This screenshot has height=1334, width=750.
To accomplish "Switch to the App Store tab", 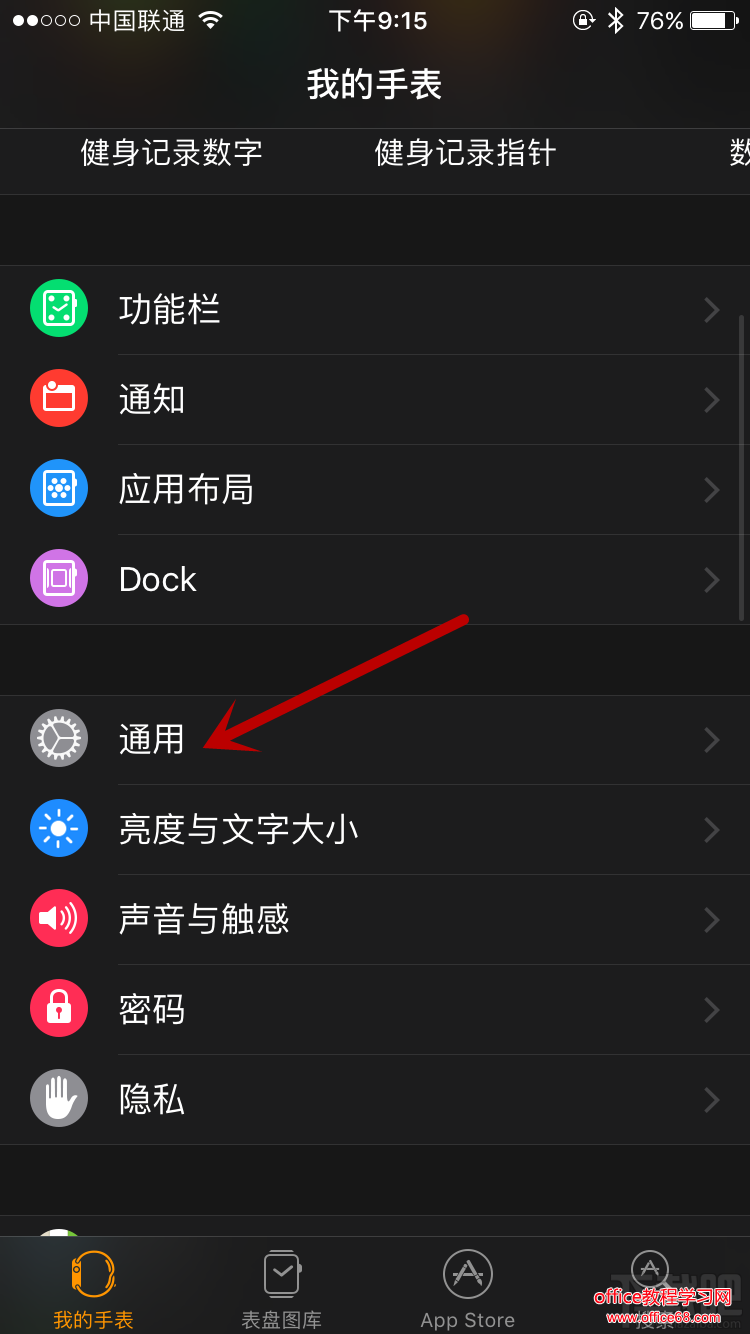I will (x=468, y=1288).
